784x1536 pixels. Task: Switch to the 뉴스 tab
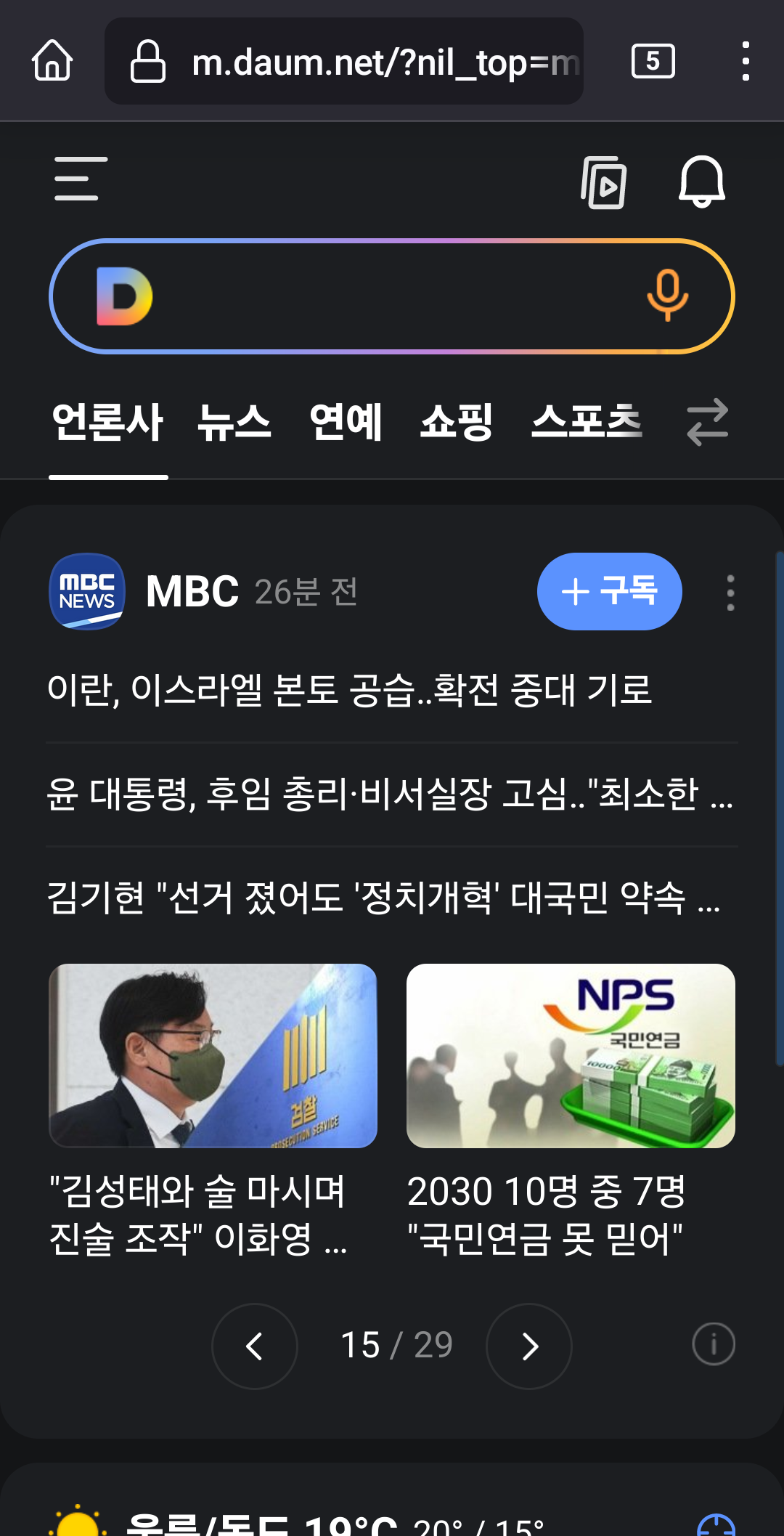[x=234, y=422]
